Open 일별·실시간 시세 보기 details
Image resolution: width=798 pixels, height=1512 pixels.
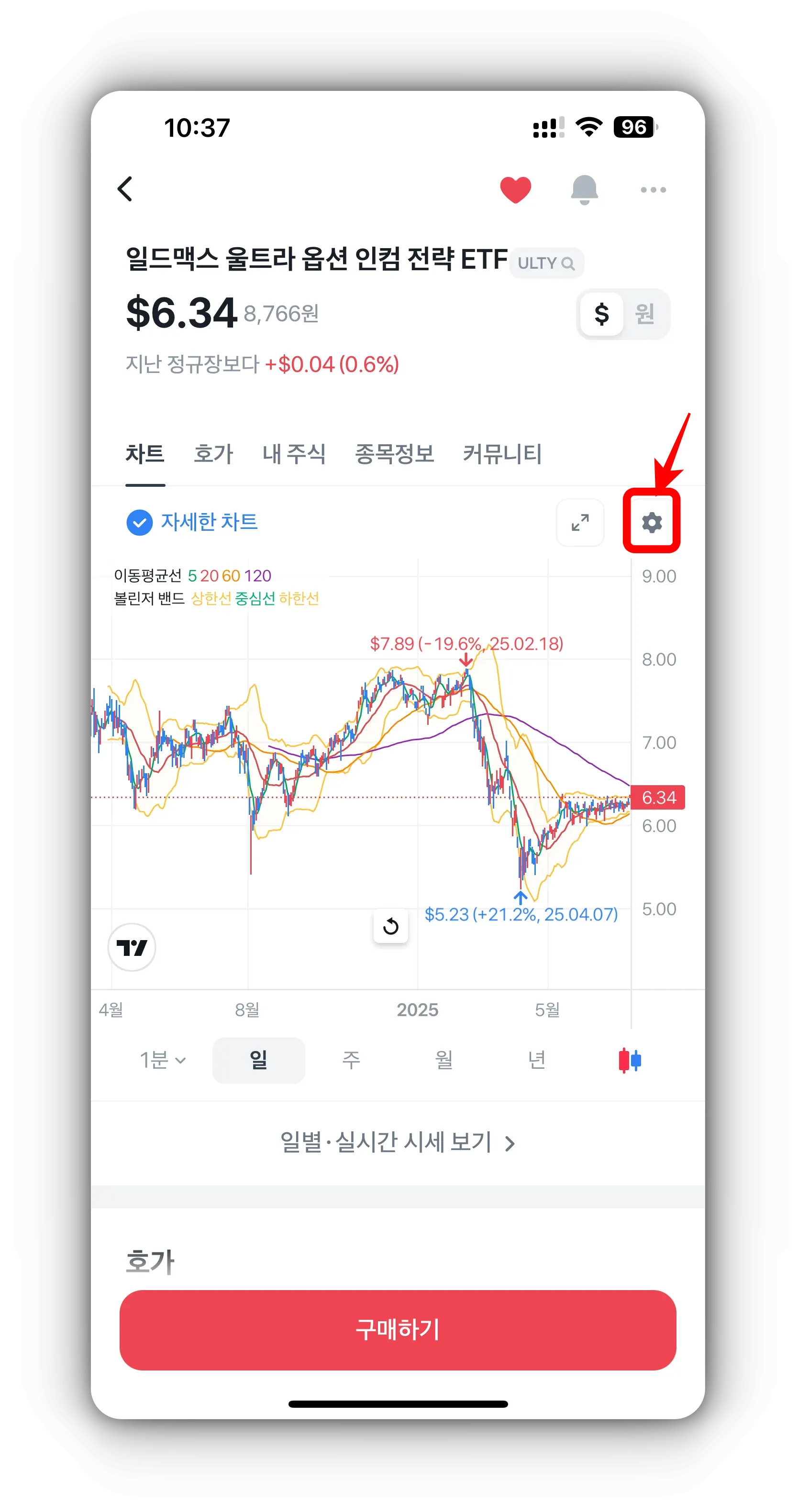click(x=399, y=1143)
